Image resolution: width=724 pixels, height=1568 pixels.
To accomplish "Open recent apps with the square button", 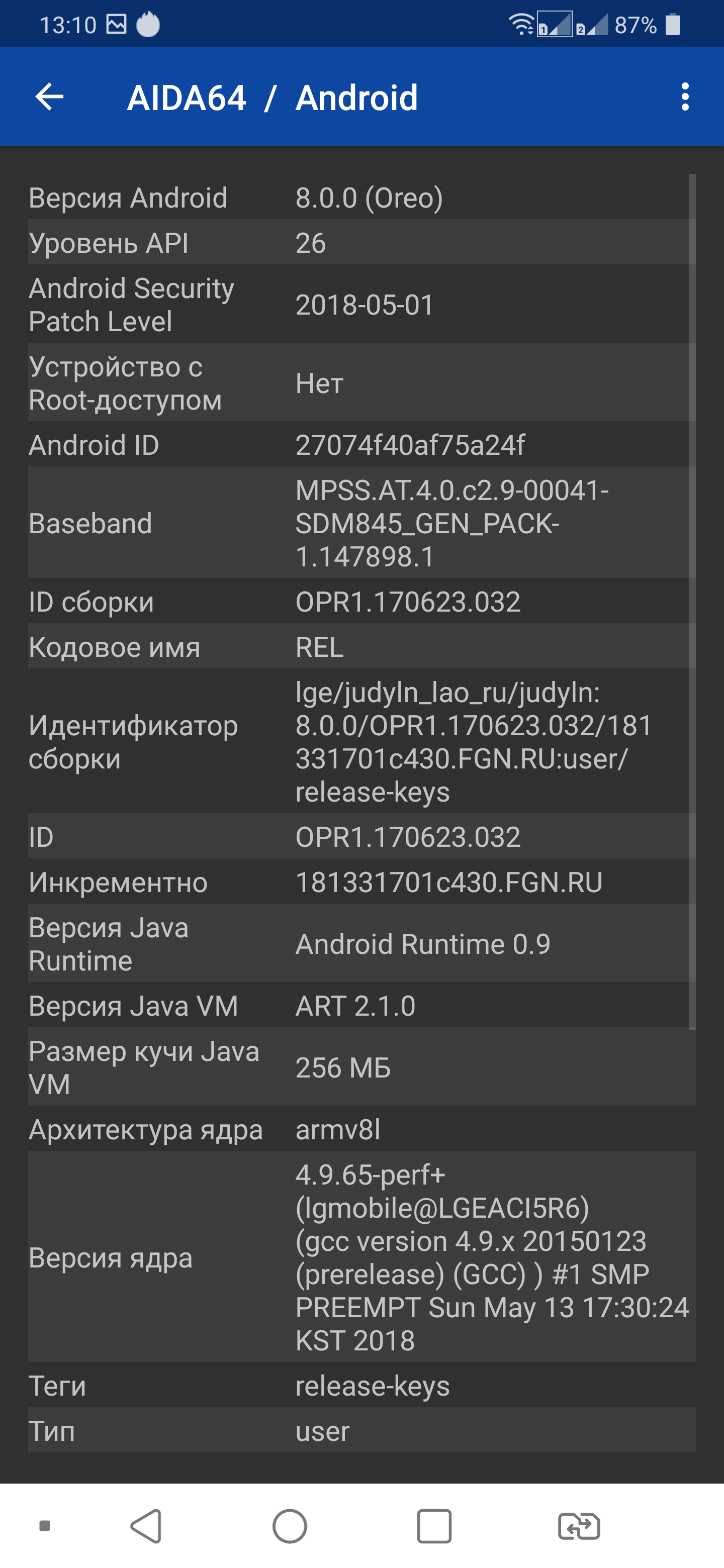I will [x=434, y=1526].
